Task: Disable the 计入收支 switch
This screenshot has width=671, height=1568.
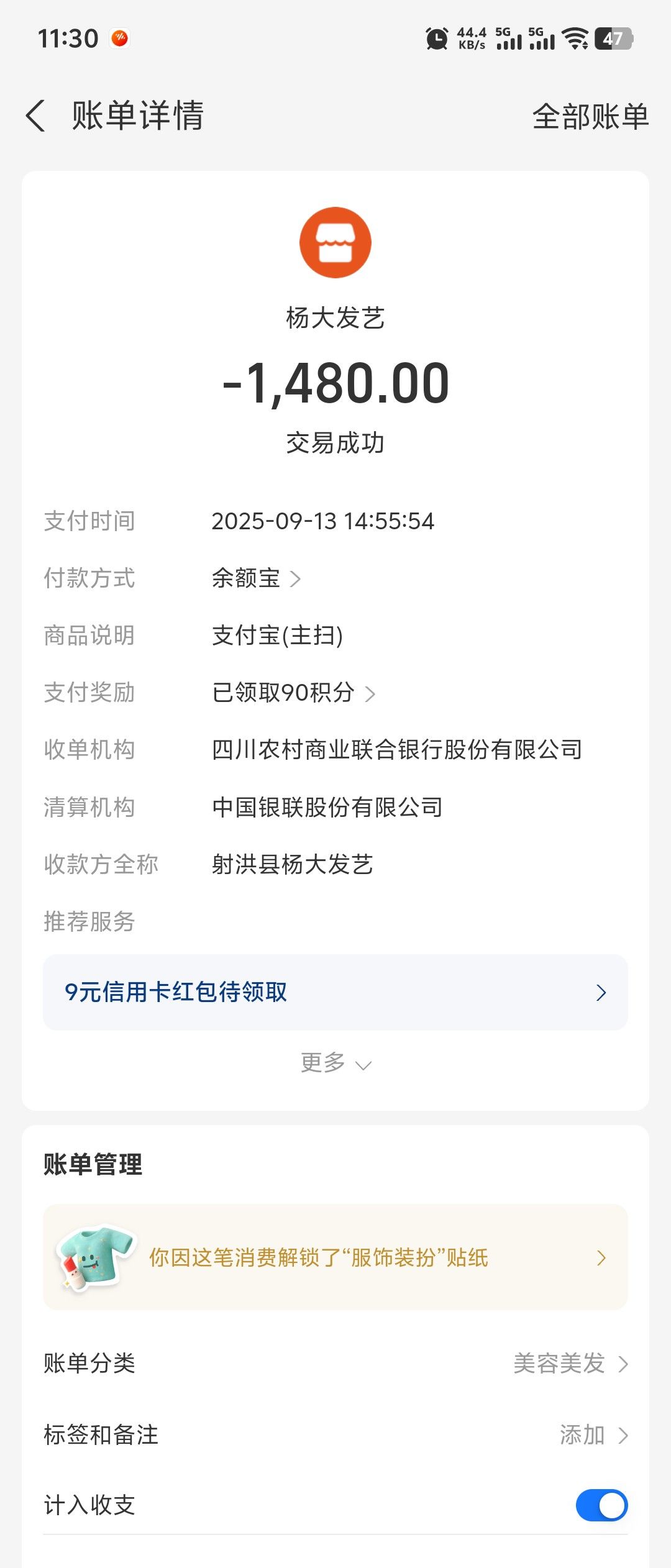Action: [601, 1505]
